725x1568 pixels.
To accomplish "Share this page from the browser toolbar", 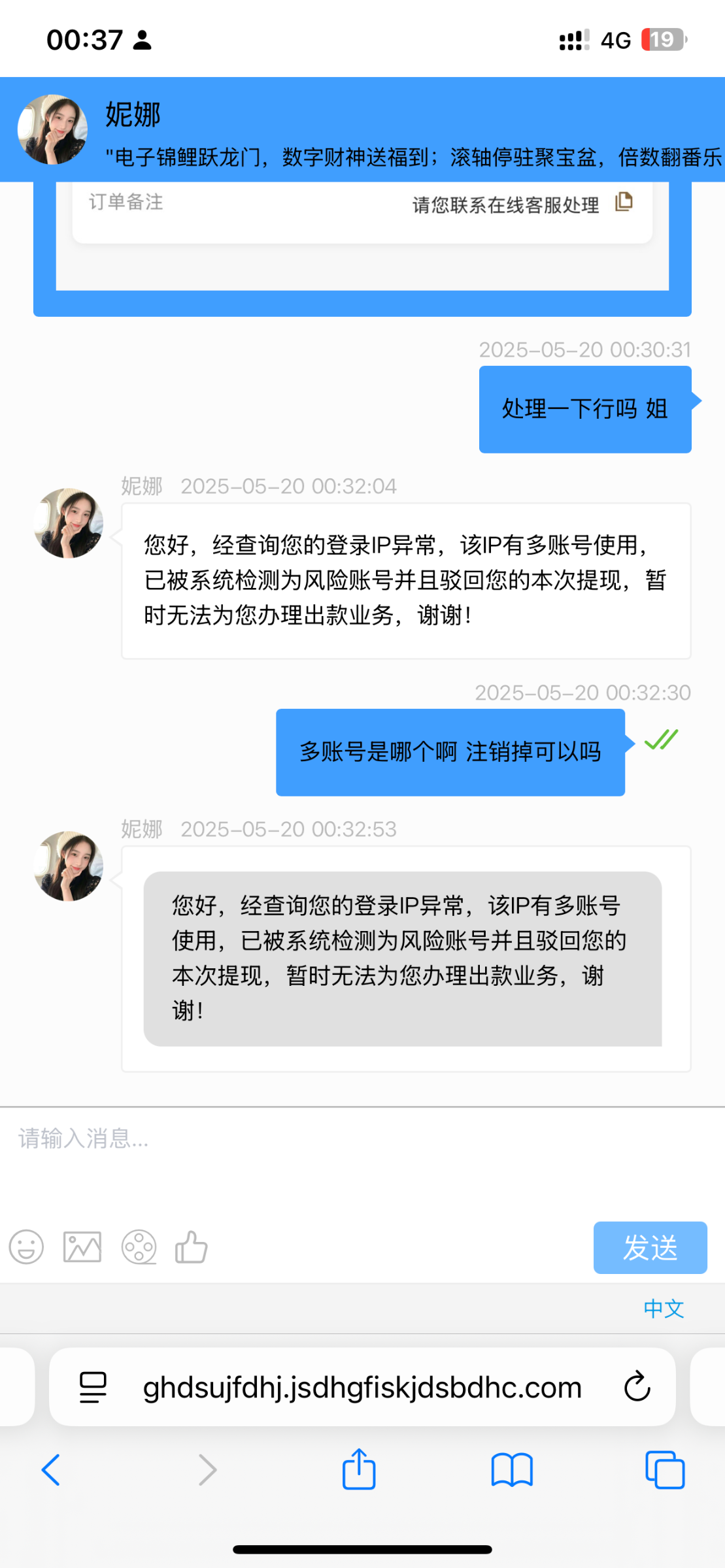I will point(359,1469).
